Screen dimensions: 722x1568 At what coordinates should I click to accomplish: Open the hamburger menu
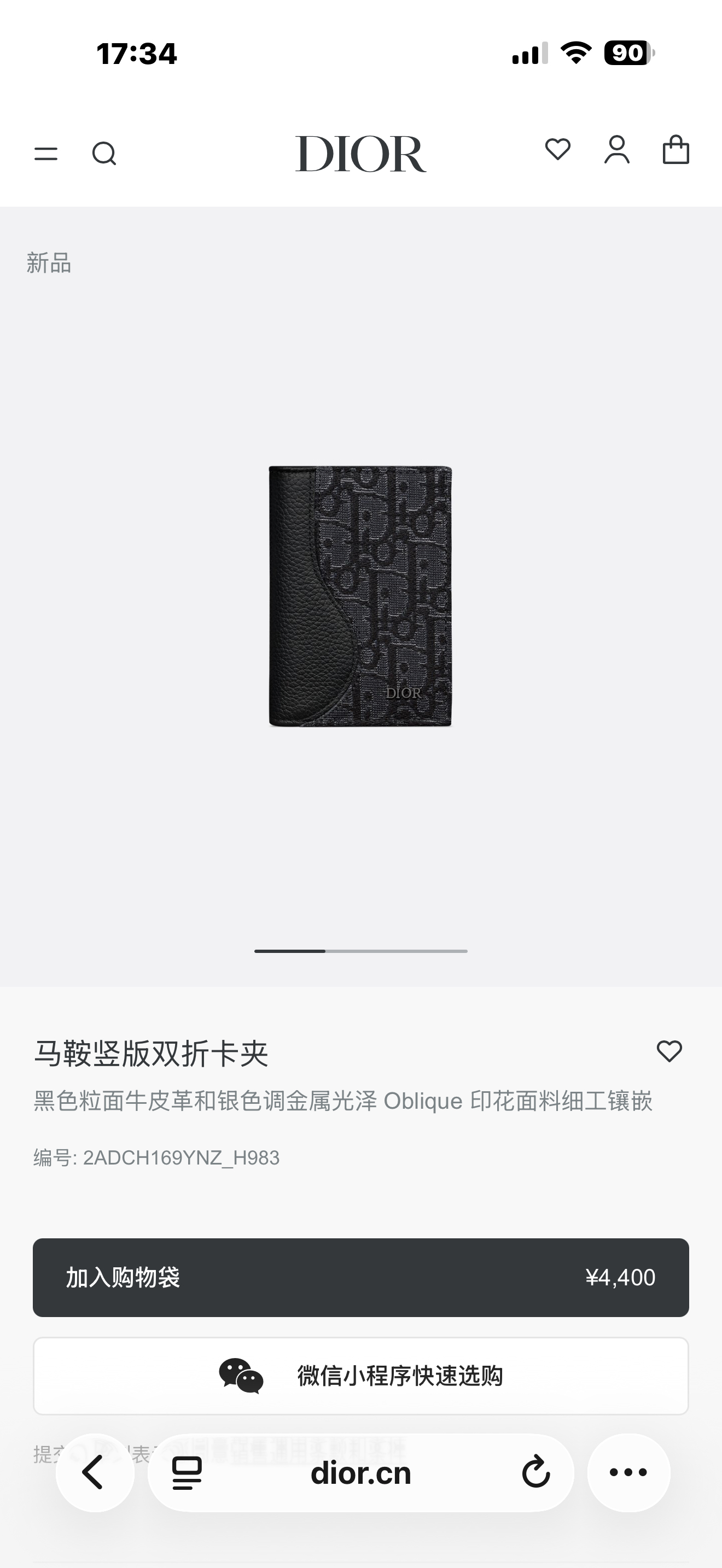click(x=46, y=154)
